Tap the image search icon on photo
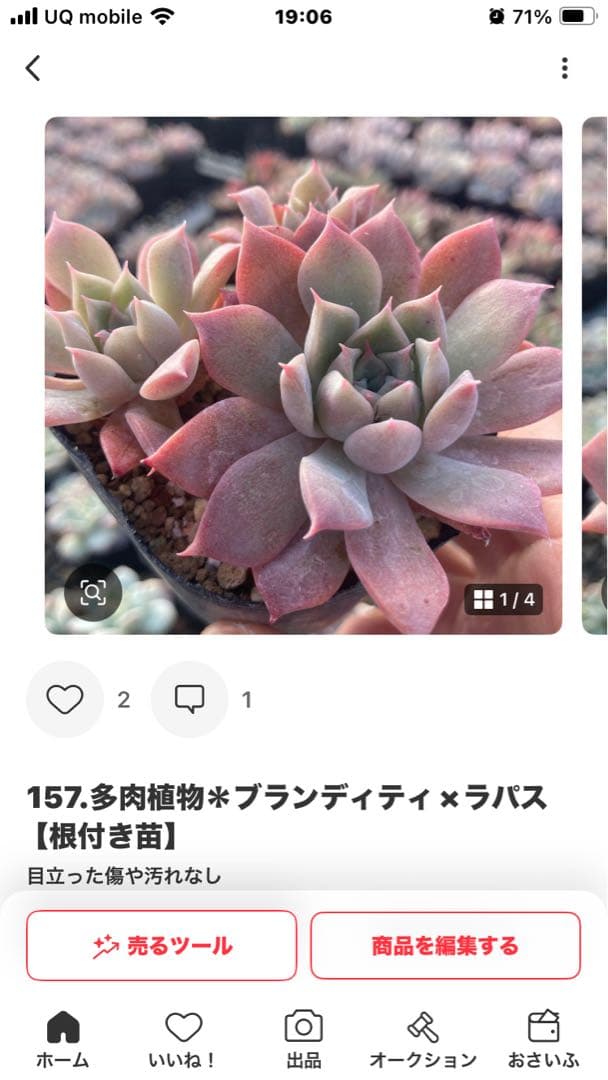The height and width of the screenshot is (1080, 608). point(93,593)
